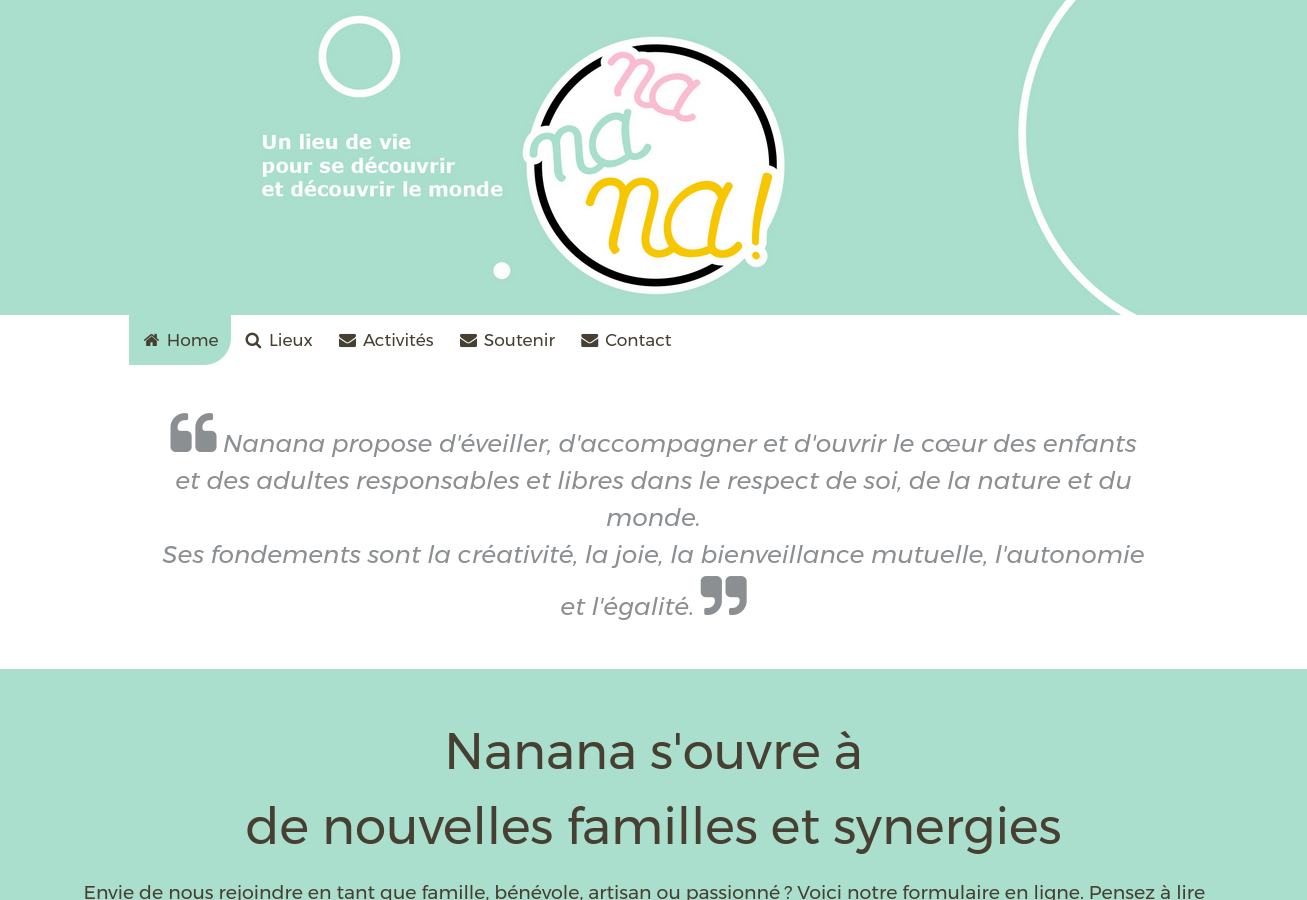1307x900 pixels.
Task: Switch to the Activités section
Action: coord(386,340)
